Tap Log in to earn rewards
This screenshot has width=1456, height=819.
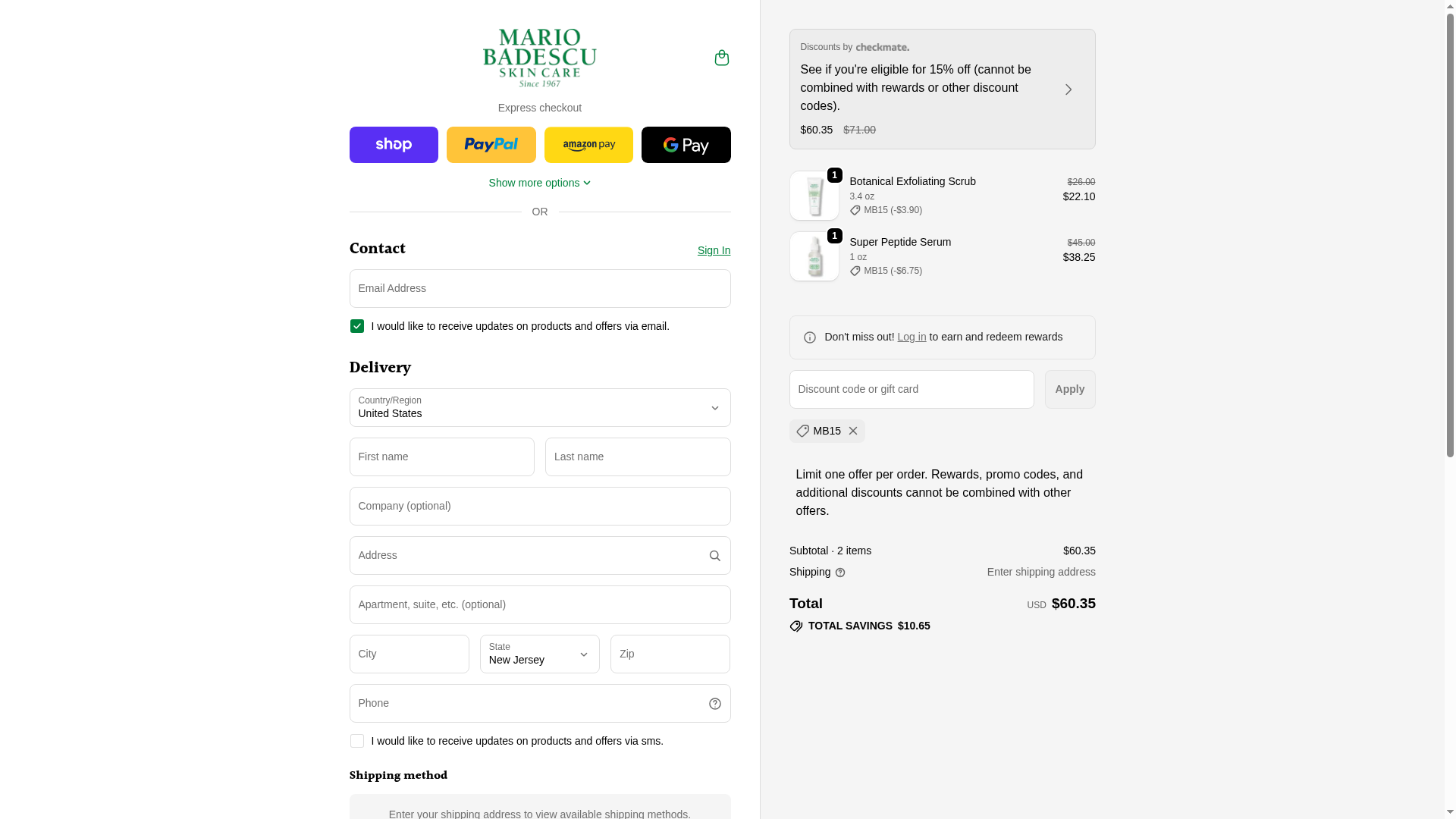click(x=912, y=337)
